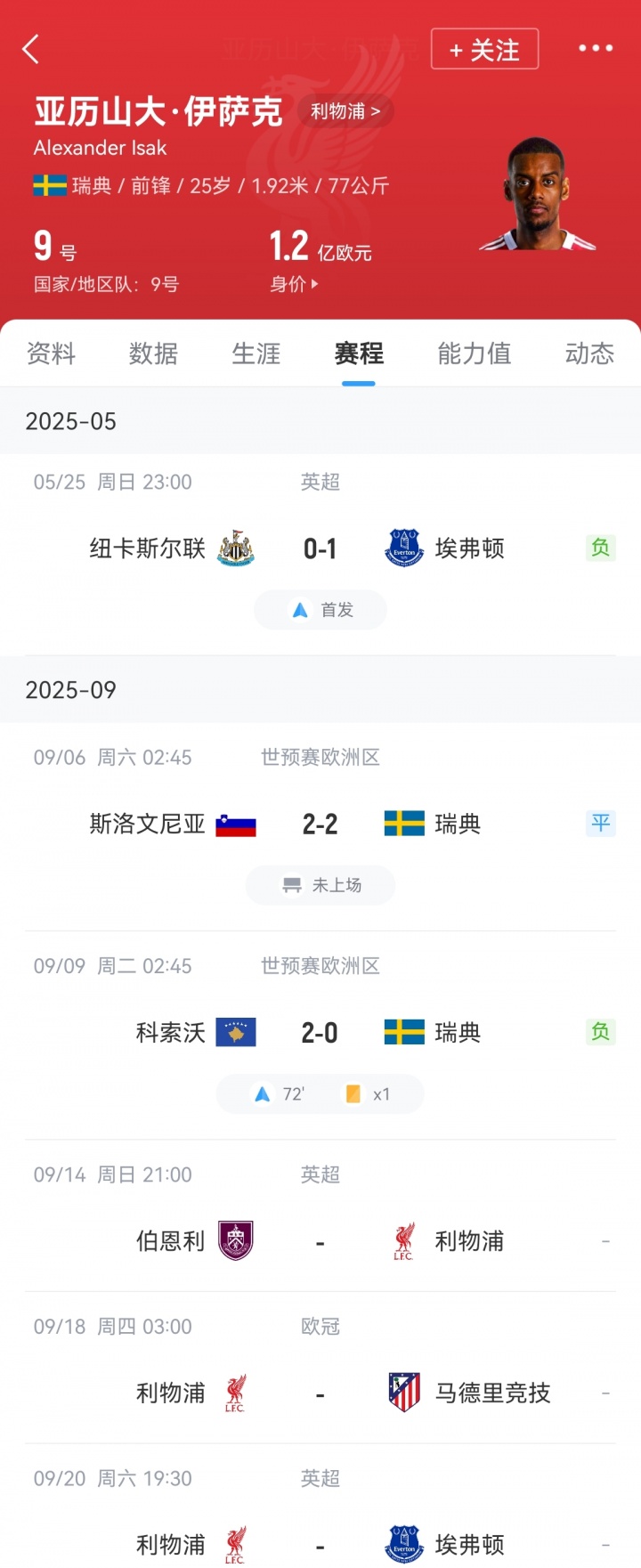Open the 纽卡斯尔联 vs 埃弗顿 match
Screen dimensions: 641x1568
pyautogui.click(x=320, y=548)
